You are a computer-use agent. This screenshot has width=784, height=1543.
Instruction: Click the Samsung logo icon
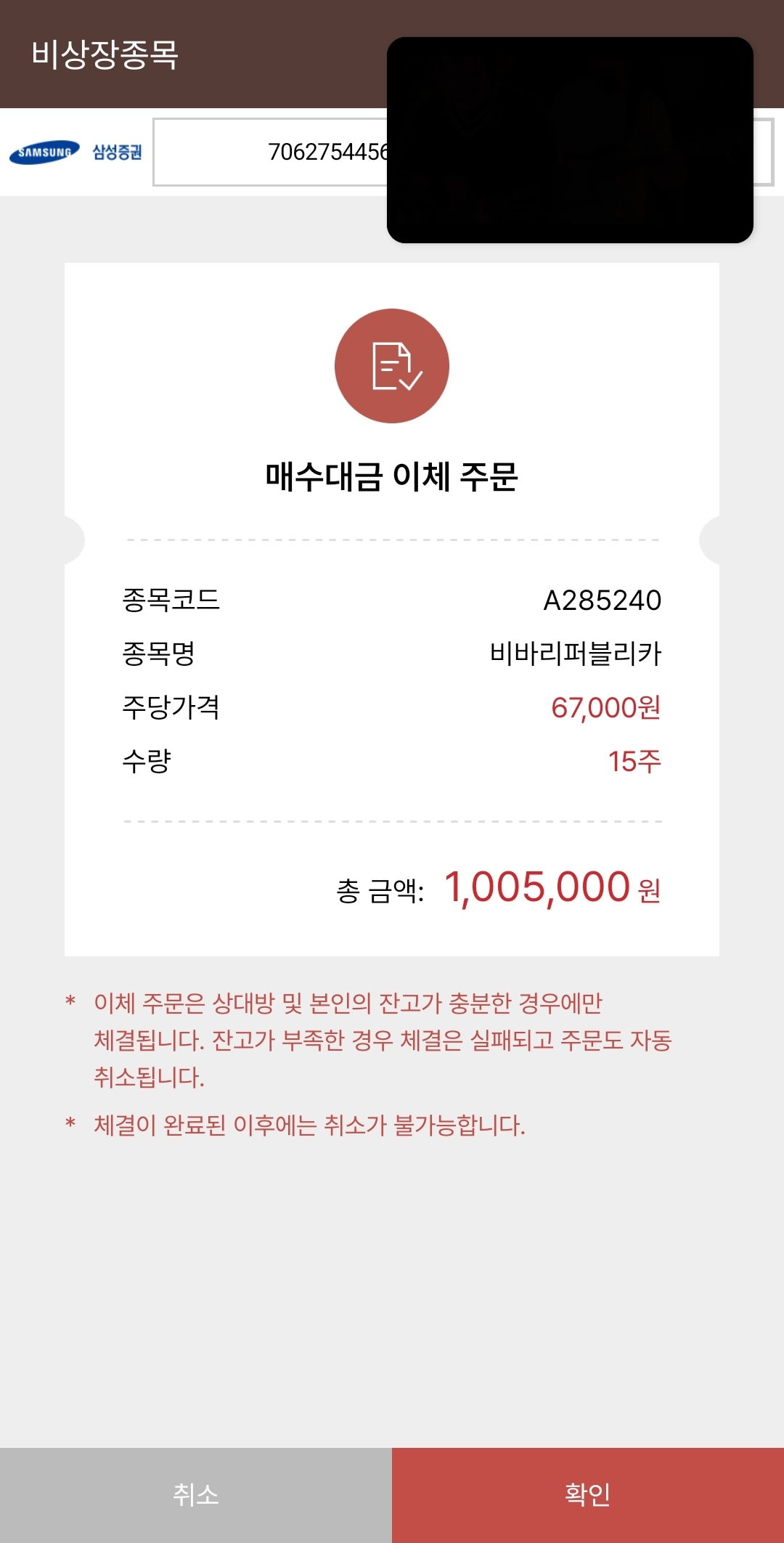pyautogui.click(x=45, y=152)
